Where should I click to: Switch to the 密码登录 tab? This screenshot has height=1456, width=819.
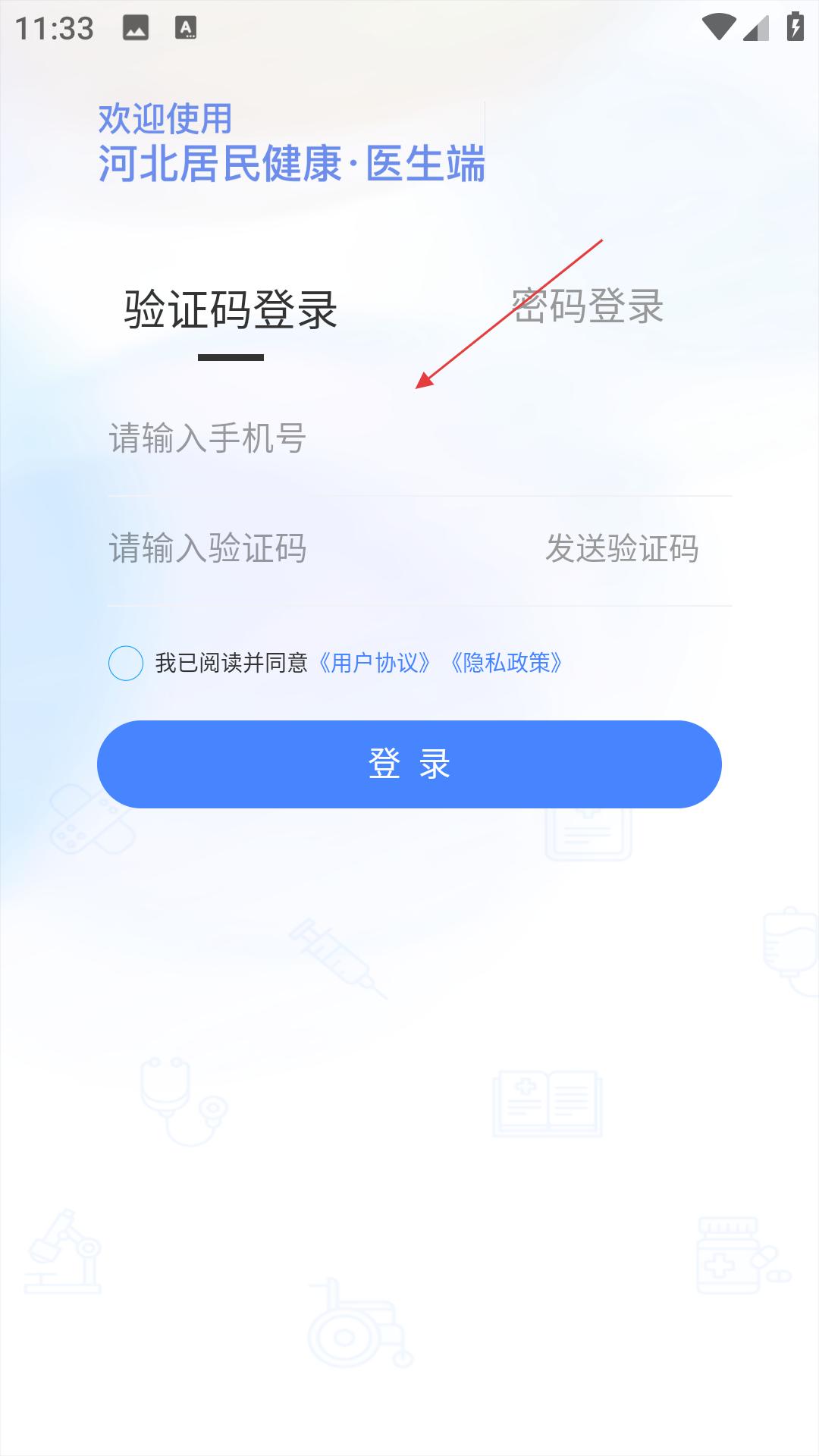click(588, 306)
